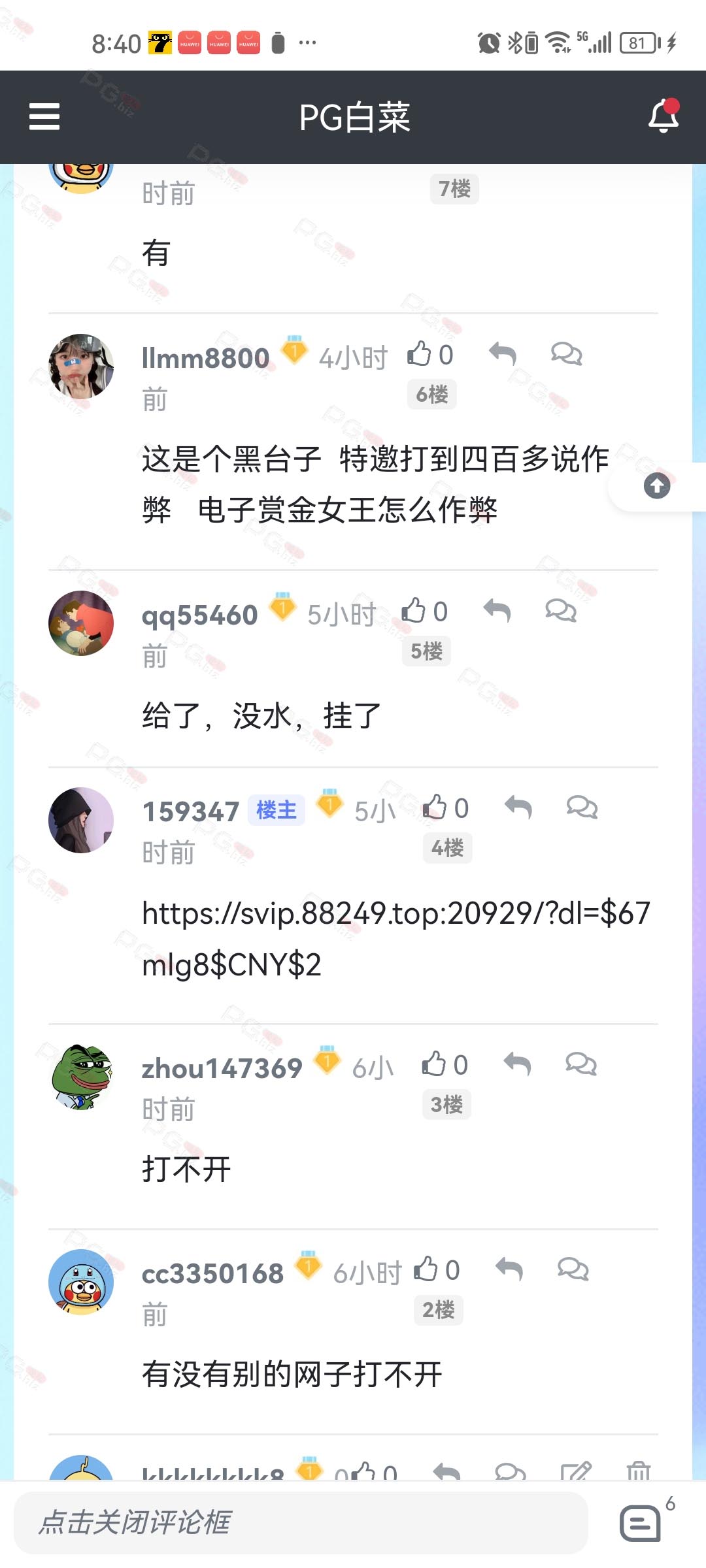Open the comment bubble on cc3350168's post
Screen dimensions: 706x1568
573,1269
